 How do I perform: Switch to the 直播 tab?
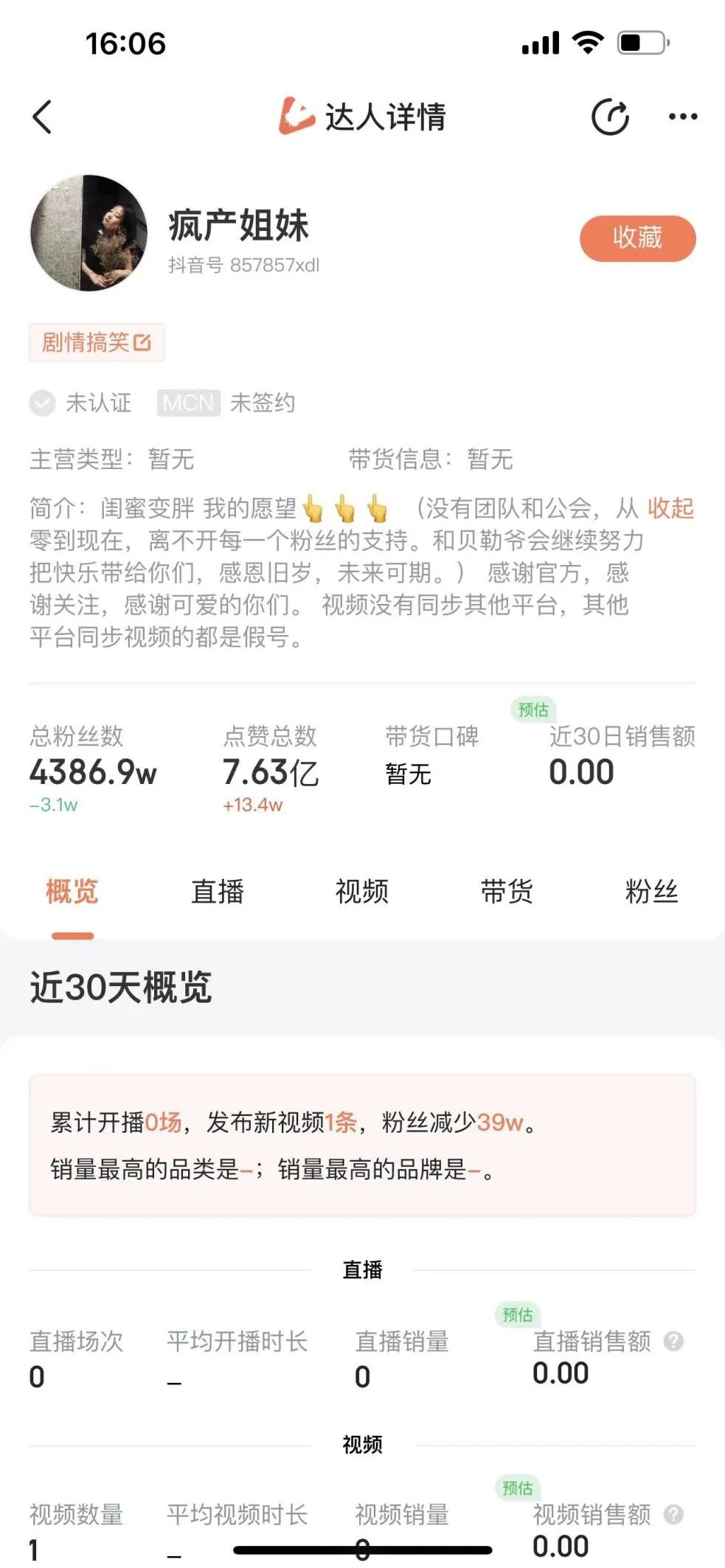pos(217,892)
